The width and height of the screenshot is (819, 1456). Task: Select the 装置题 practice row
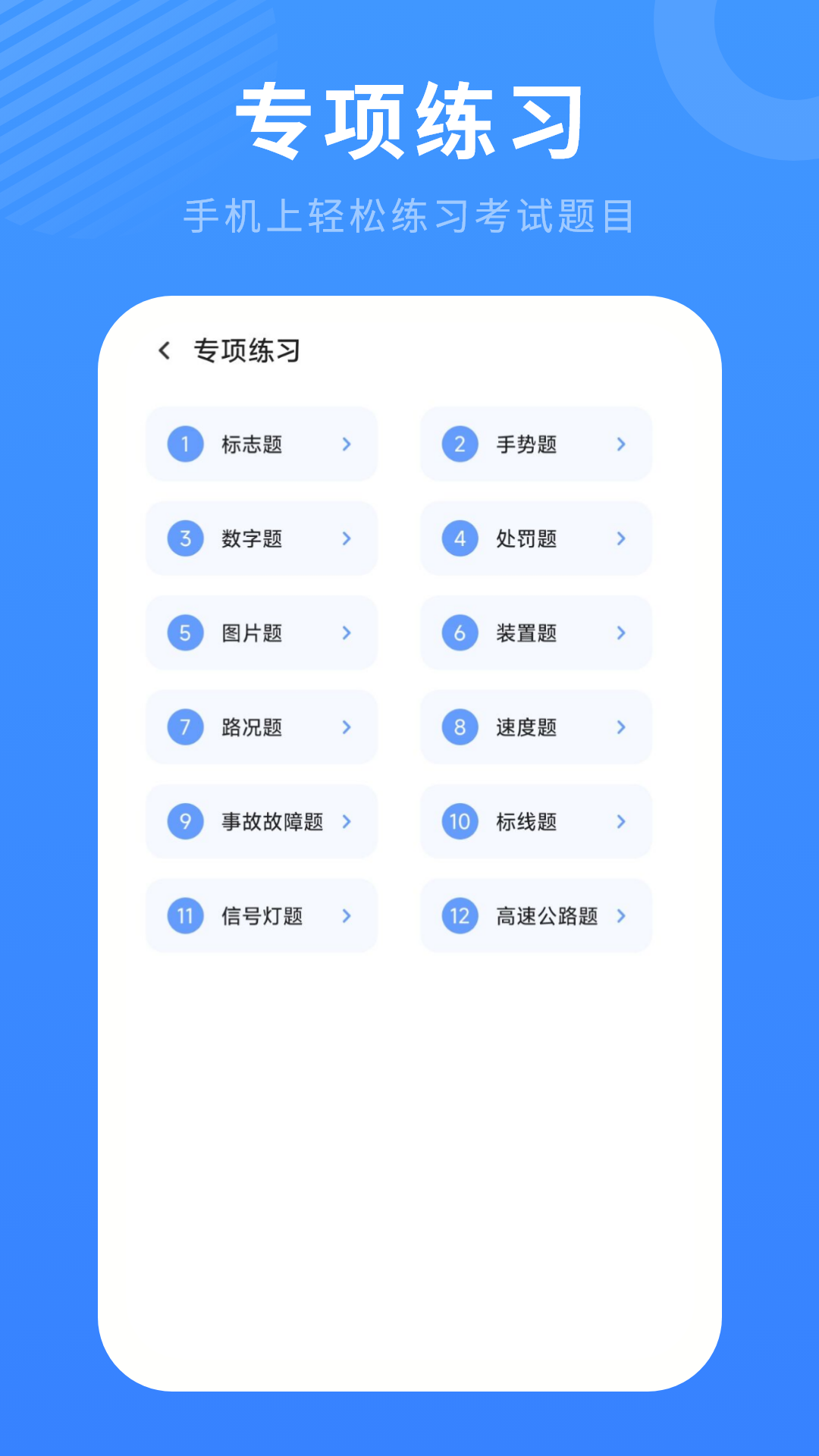tap(536, 633)
